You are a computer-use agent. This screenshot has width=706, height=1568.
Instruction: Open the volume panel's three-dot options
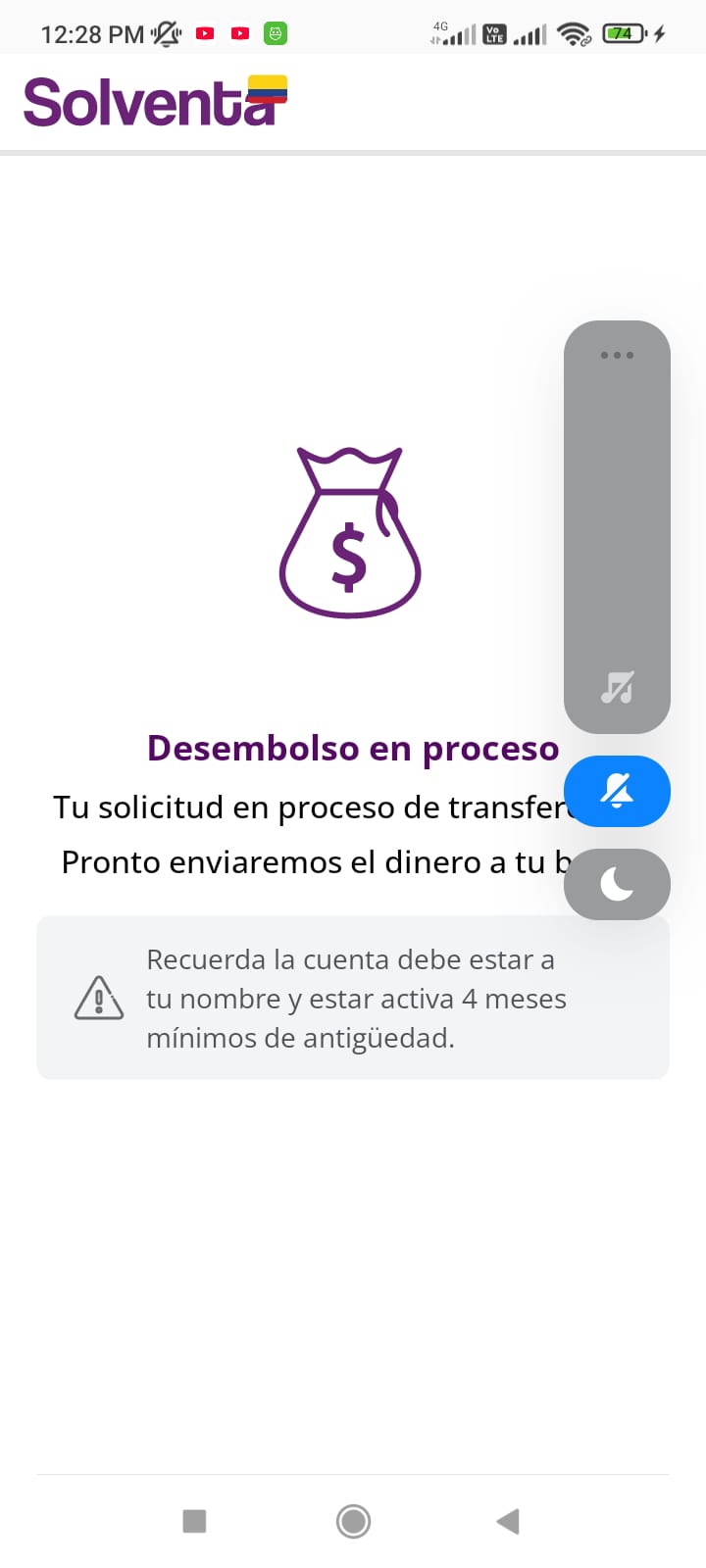[x=617, y=355]
